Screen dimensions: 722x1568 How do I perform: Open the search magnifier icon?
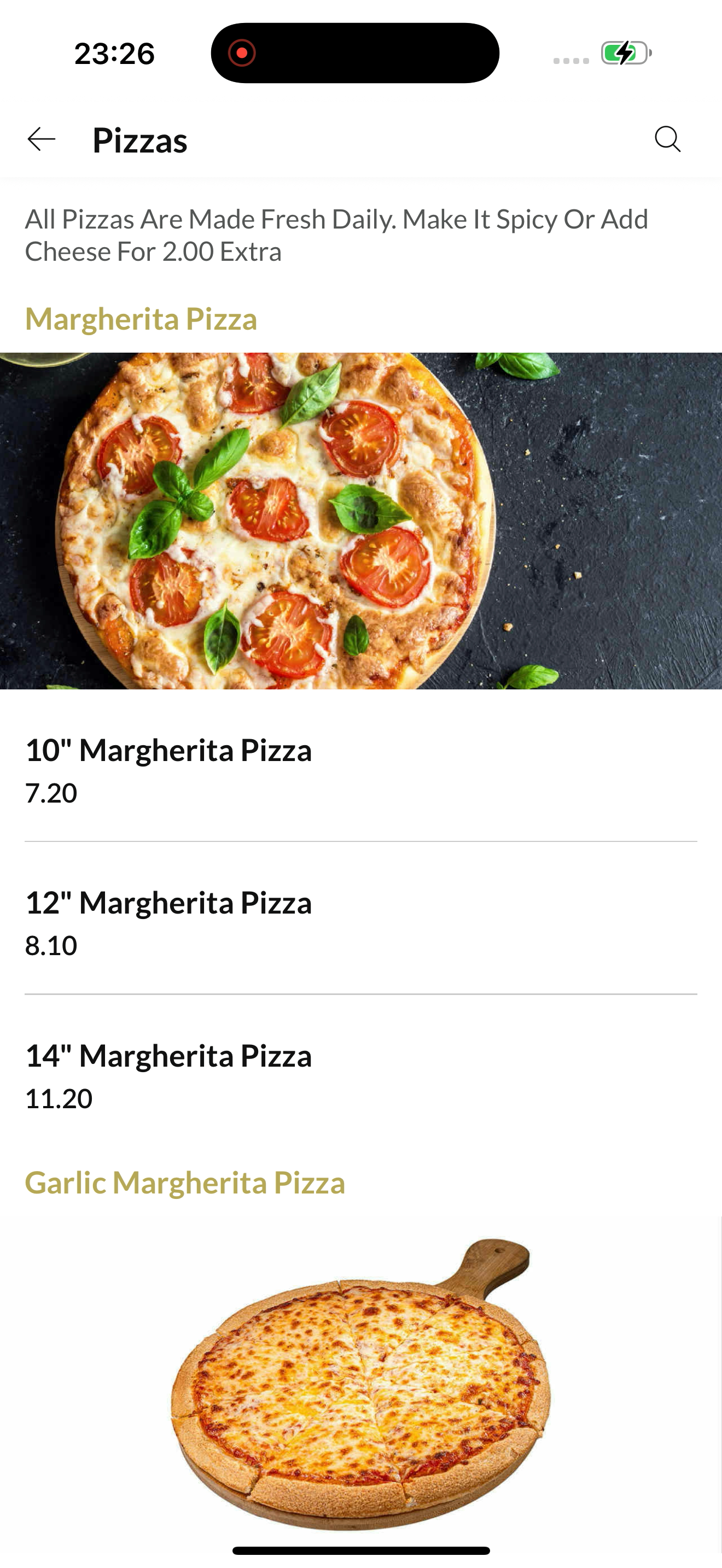point(667,139)
